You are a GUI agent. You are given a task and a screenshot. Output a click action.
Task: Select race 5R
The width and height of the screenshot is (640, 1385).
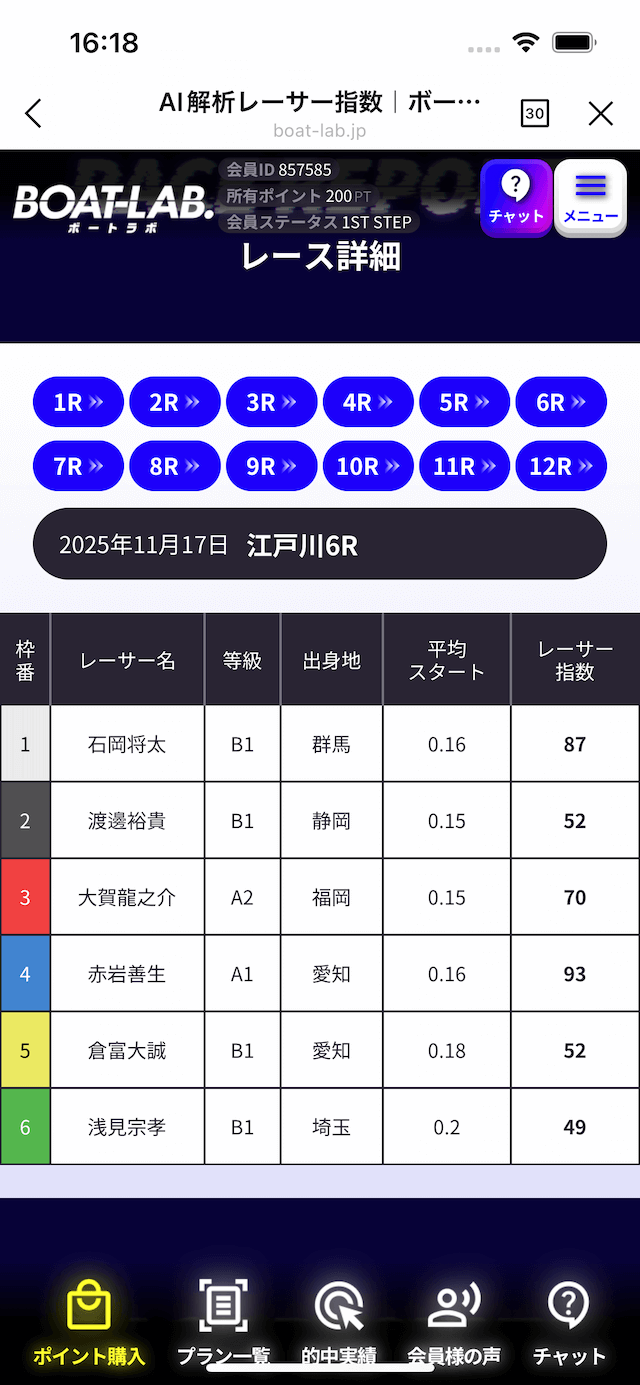[465, 402]
